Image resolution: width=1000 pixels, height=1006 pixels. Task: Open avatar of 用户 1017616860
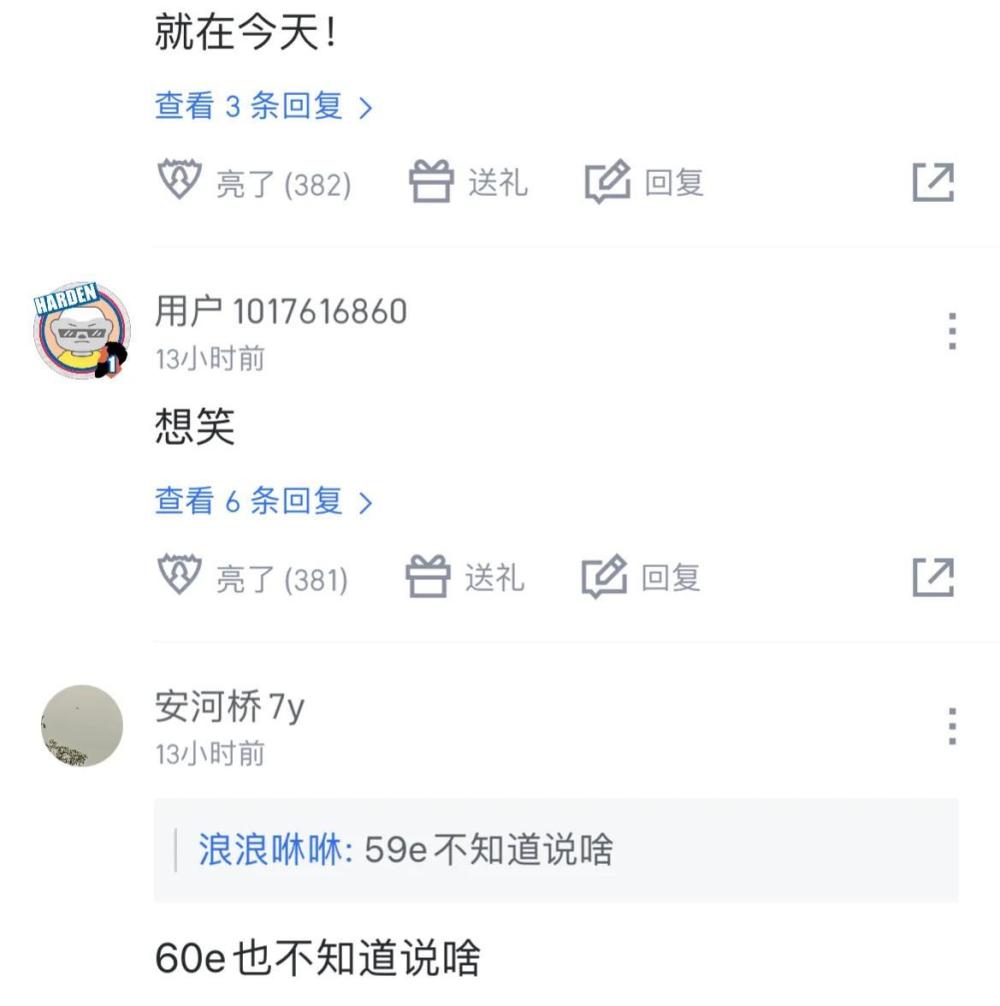click(82, 330)
